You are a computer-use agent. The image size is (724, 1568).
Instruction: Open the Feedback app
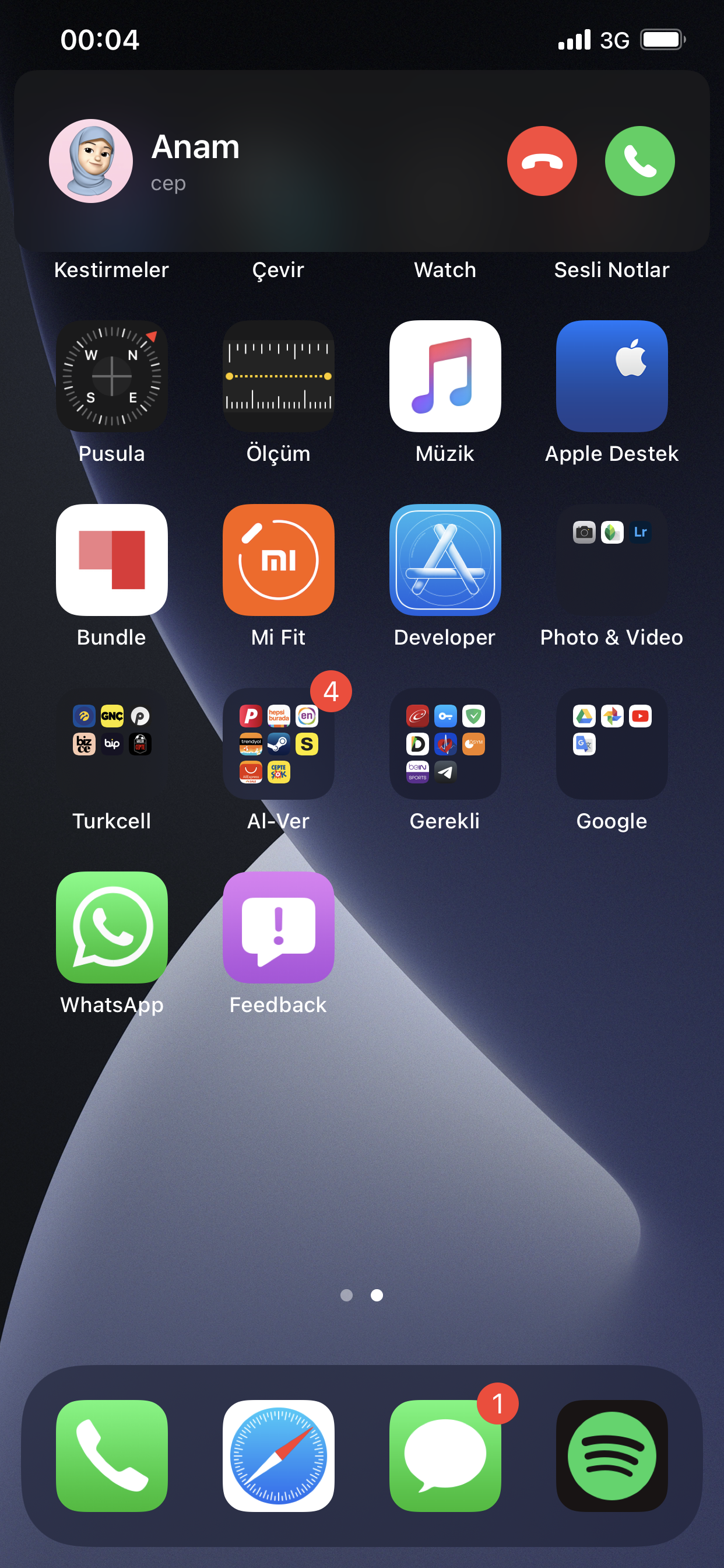click(x=279, y=928)
